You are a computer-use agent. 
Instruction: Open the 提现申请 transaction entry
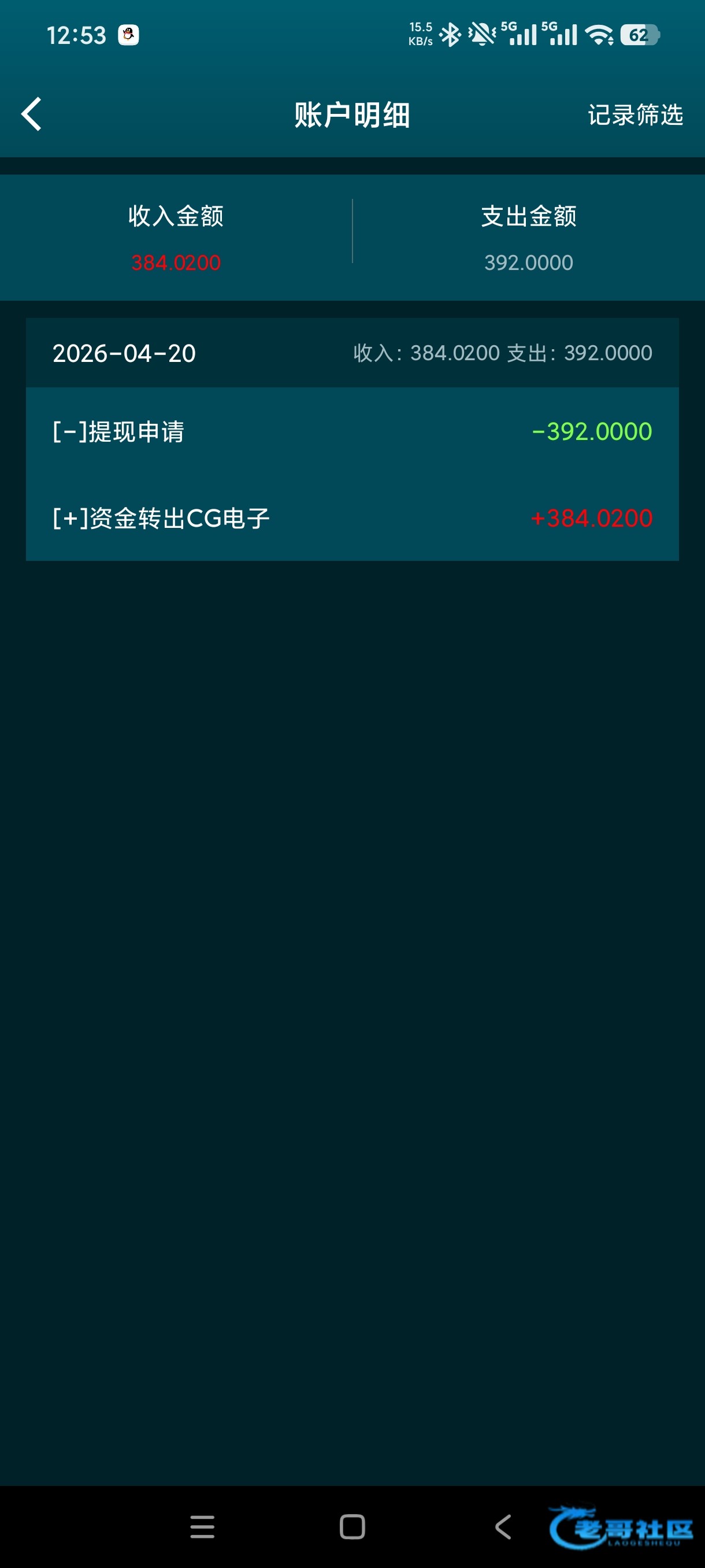coord(351,431)
